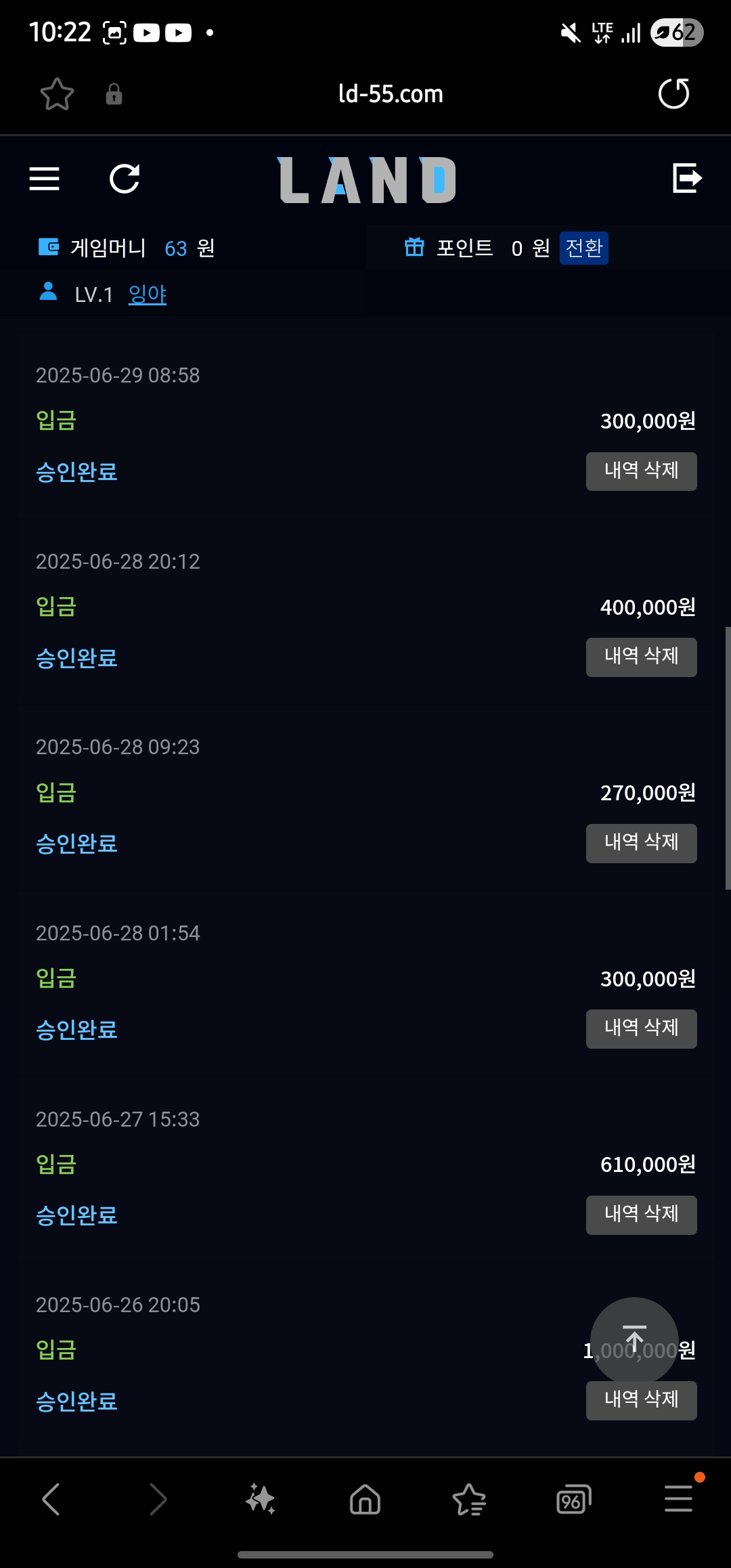The image size is (731, 1568).
Task: Reload the page from the address bar
Action: point(673,93)
